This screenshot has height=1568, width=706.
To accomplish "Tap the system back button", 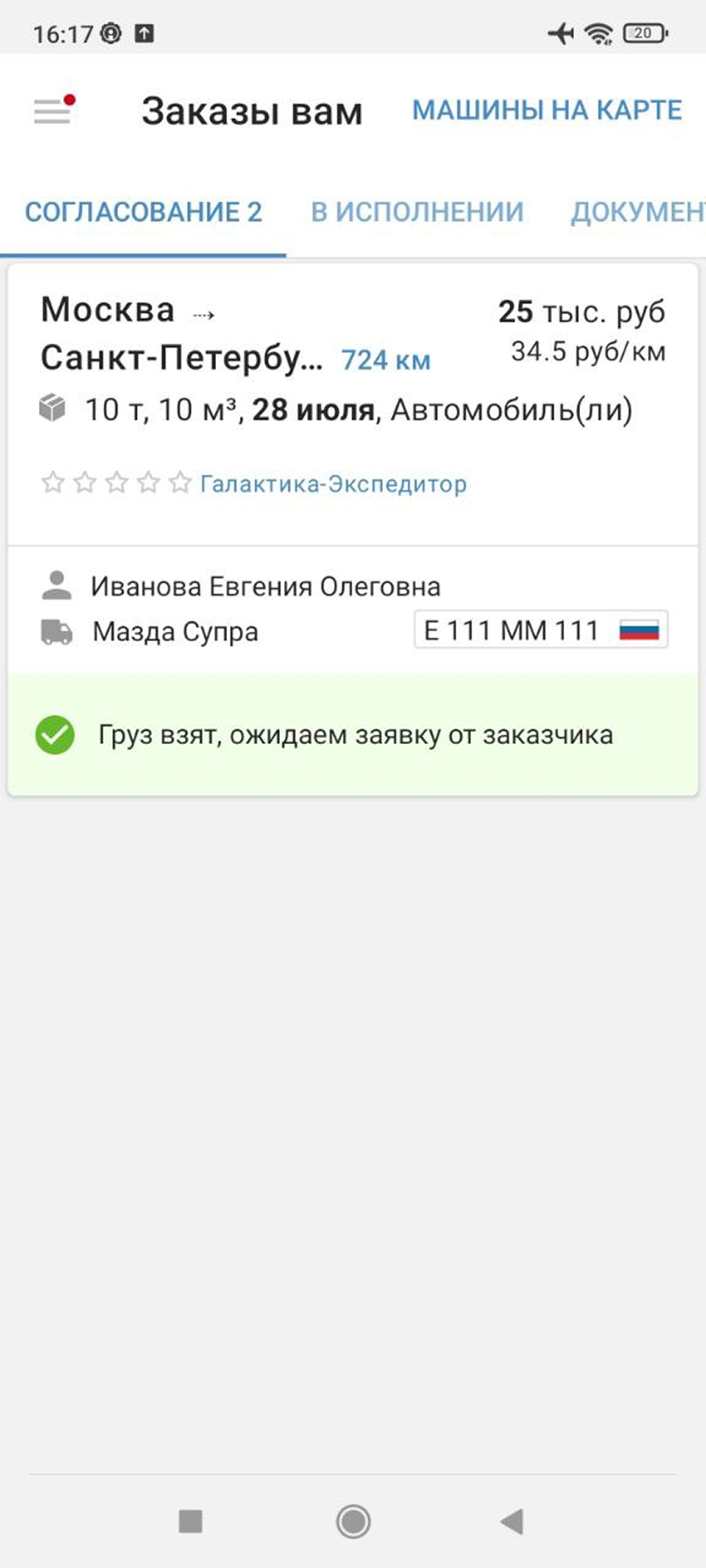I will (512, 1521).
